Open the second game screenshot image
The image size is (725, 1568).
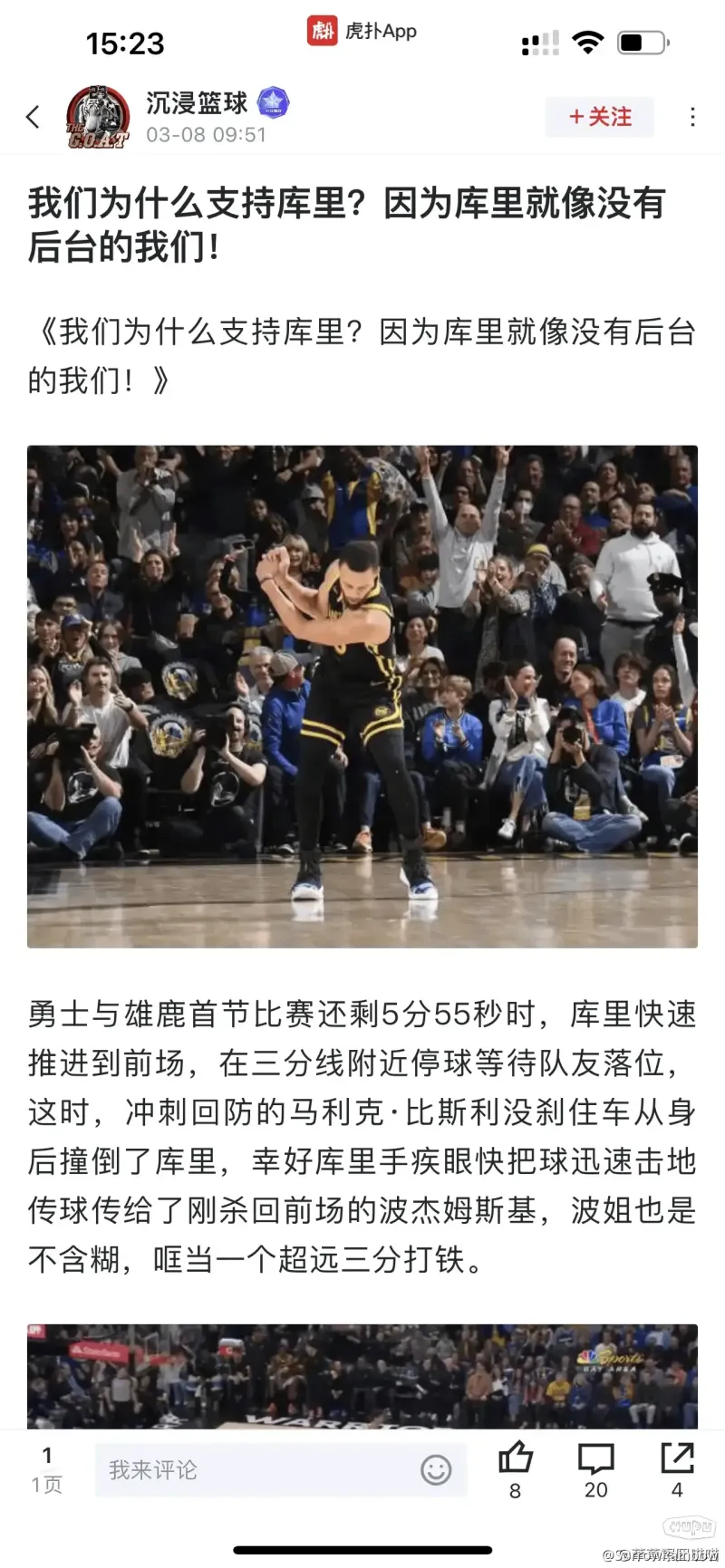tap(362, 1375)
